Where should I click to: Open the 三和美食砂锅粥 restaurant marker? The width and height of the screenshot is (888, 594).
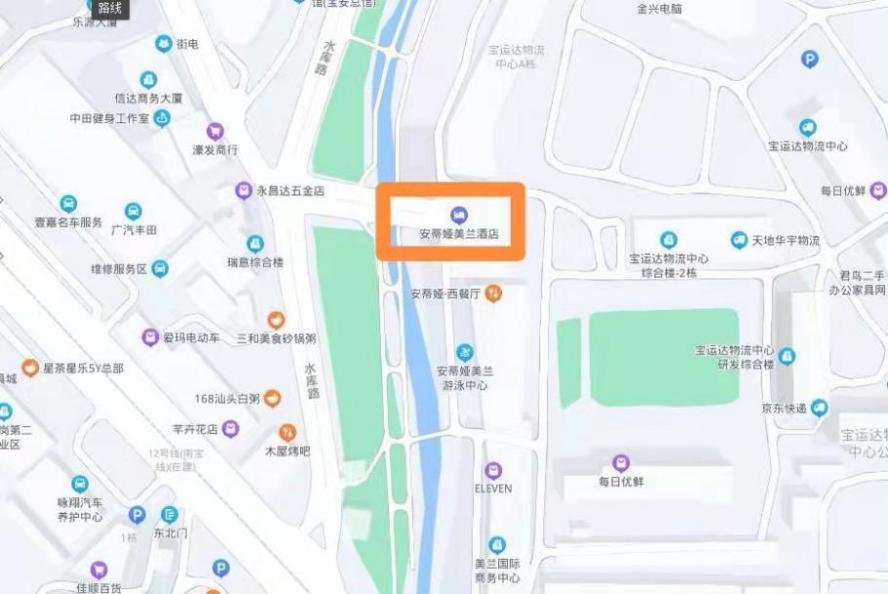277,320
